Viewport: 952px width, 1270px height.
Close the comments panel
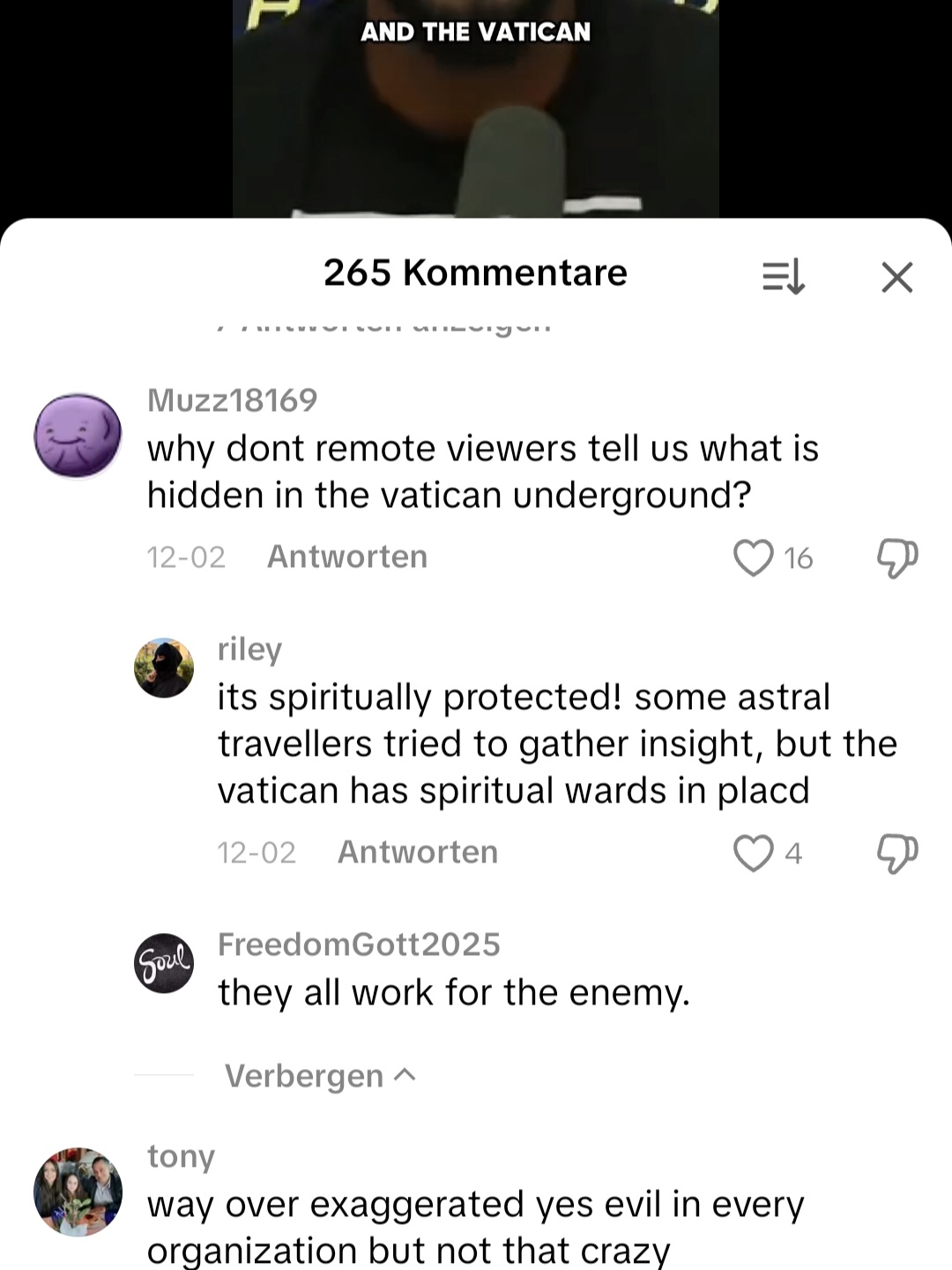(x=896, y=277)
